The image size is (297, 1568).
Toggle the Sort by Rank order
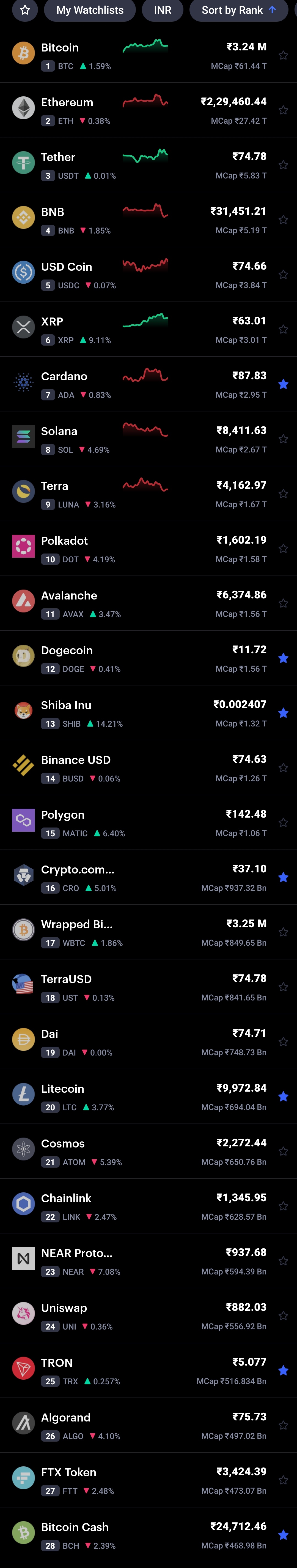click(239, 10)
